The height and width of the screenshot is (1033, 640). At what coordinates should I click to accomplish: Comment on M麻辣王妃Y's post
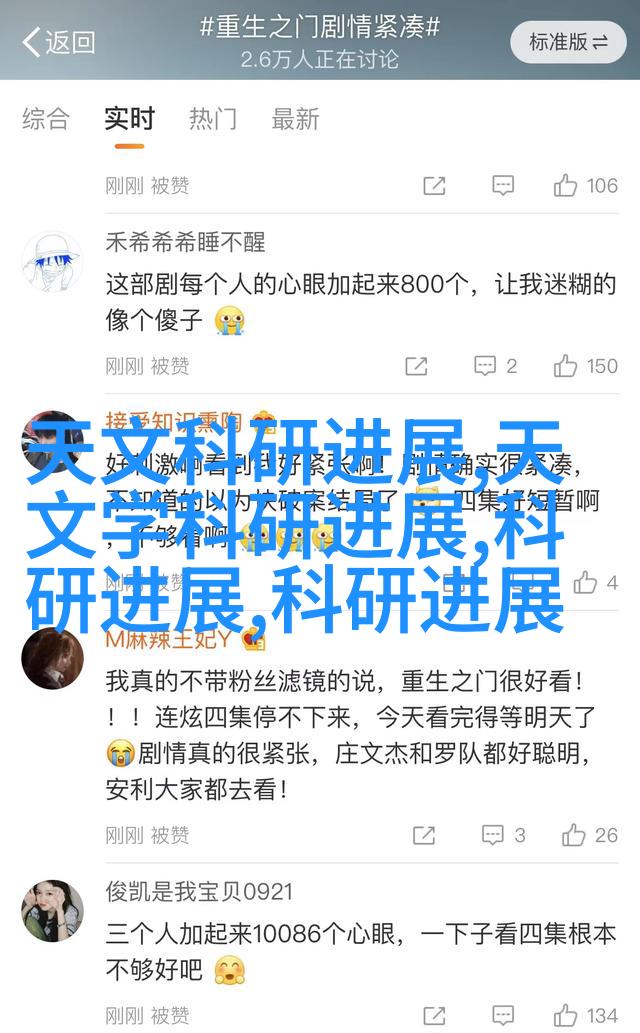[x=504, y=835]
